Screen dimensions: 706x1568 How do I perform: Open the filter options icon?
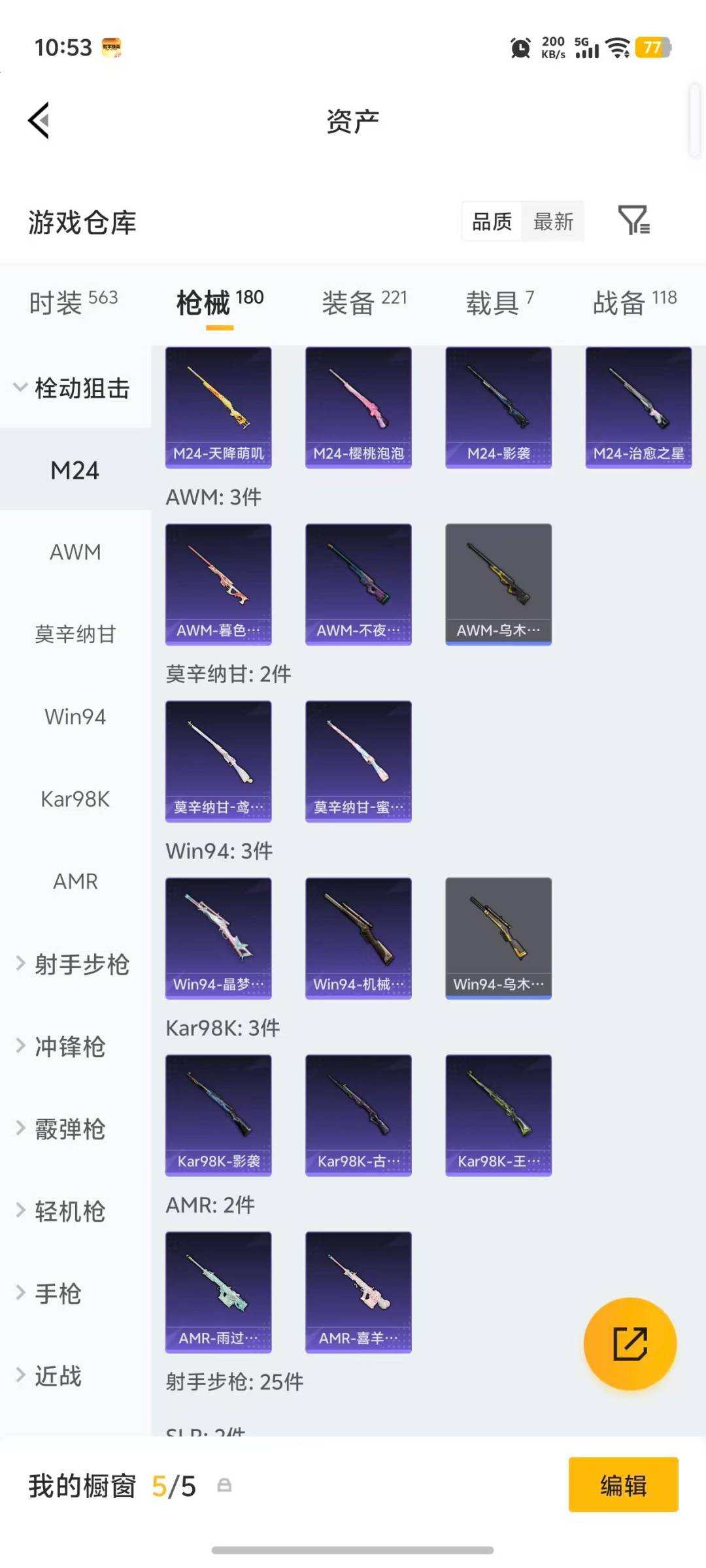[633, 221]
